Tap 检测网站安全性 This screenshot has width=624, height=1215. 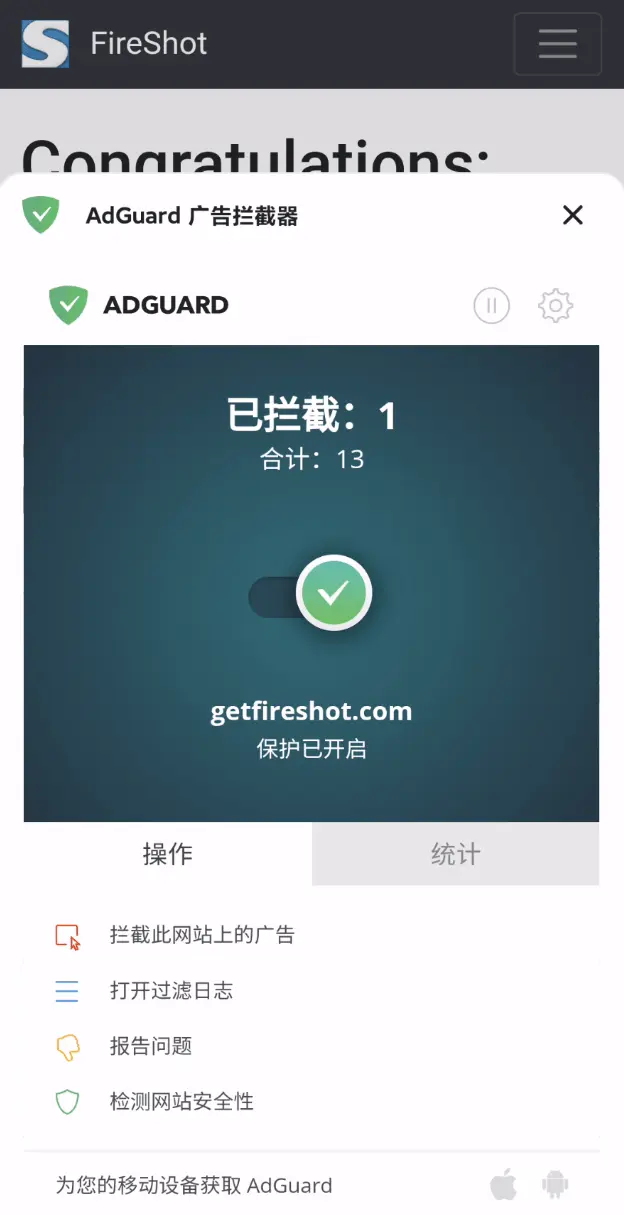181,1102
